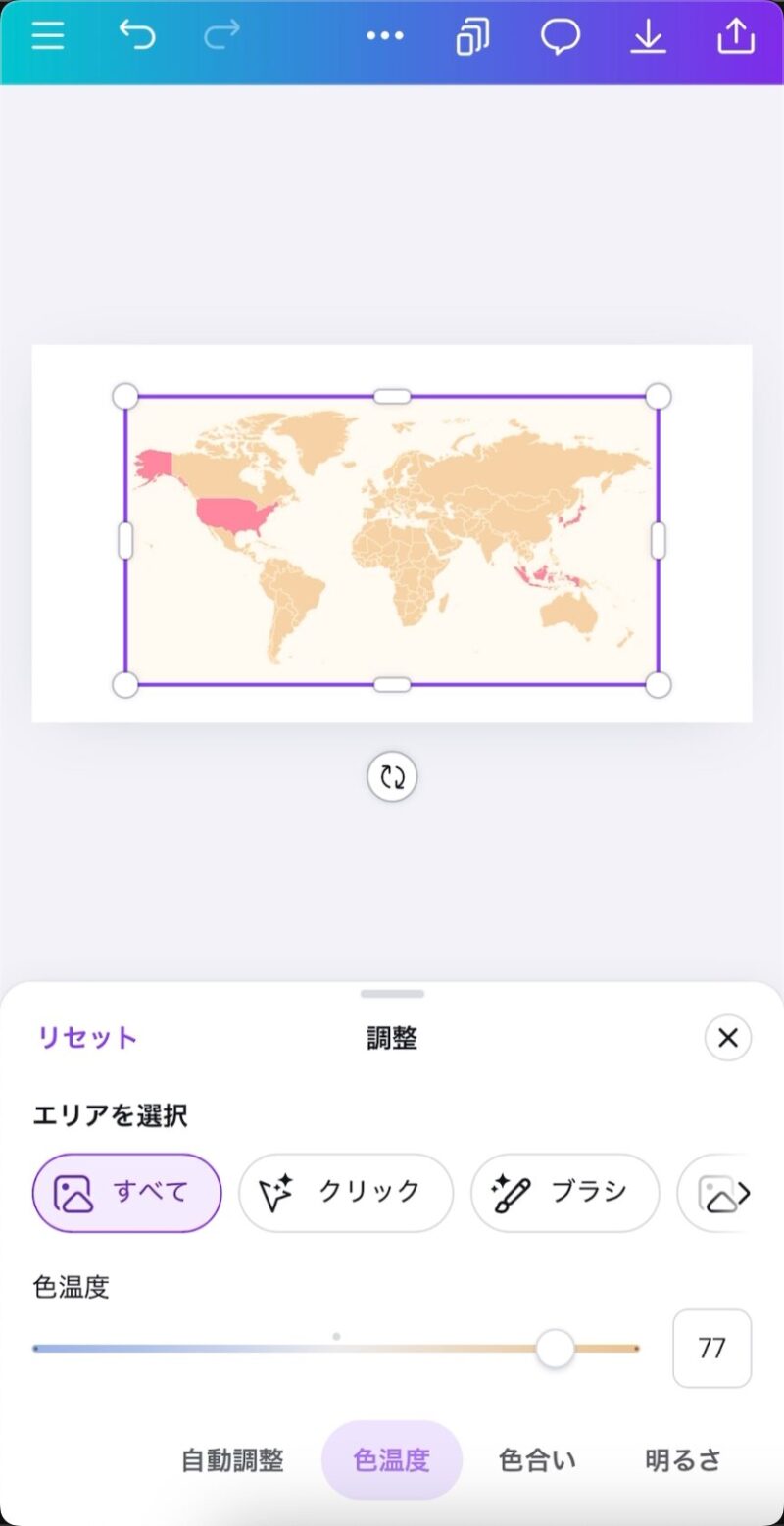Viewport: 784px width, 1526px height.
Task: Switch to the 自動調整 tab
Action: click(232, 1460)
